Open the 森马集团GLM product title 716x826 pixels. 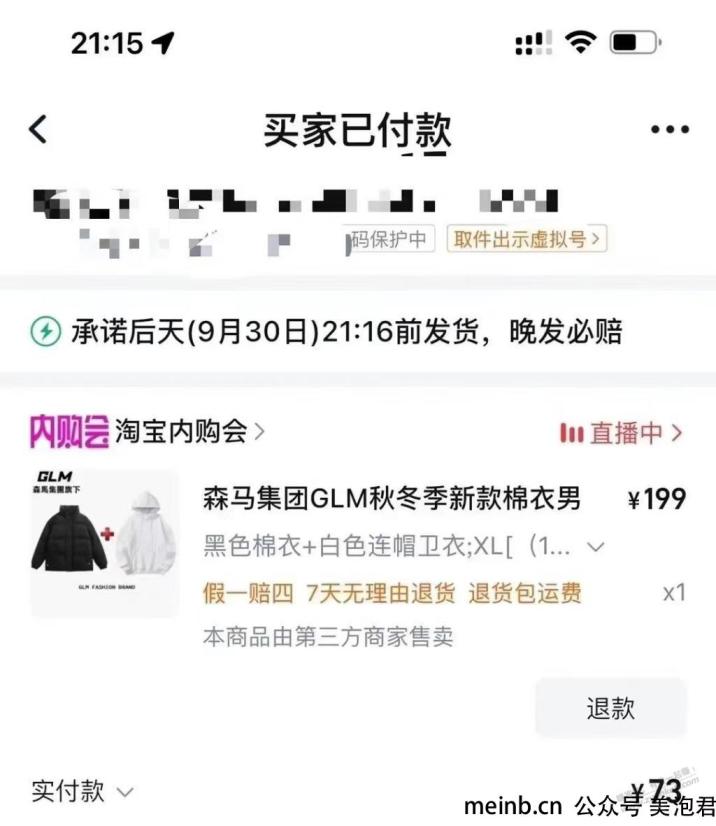(392, 498)
